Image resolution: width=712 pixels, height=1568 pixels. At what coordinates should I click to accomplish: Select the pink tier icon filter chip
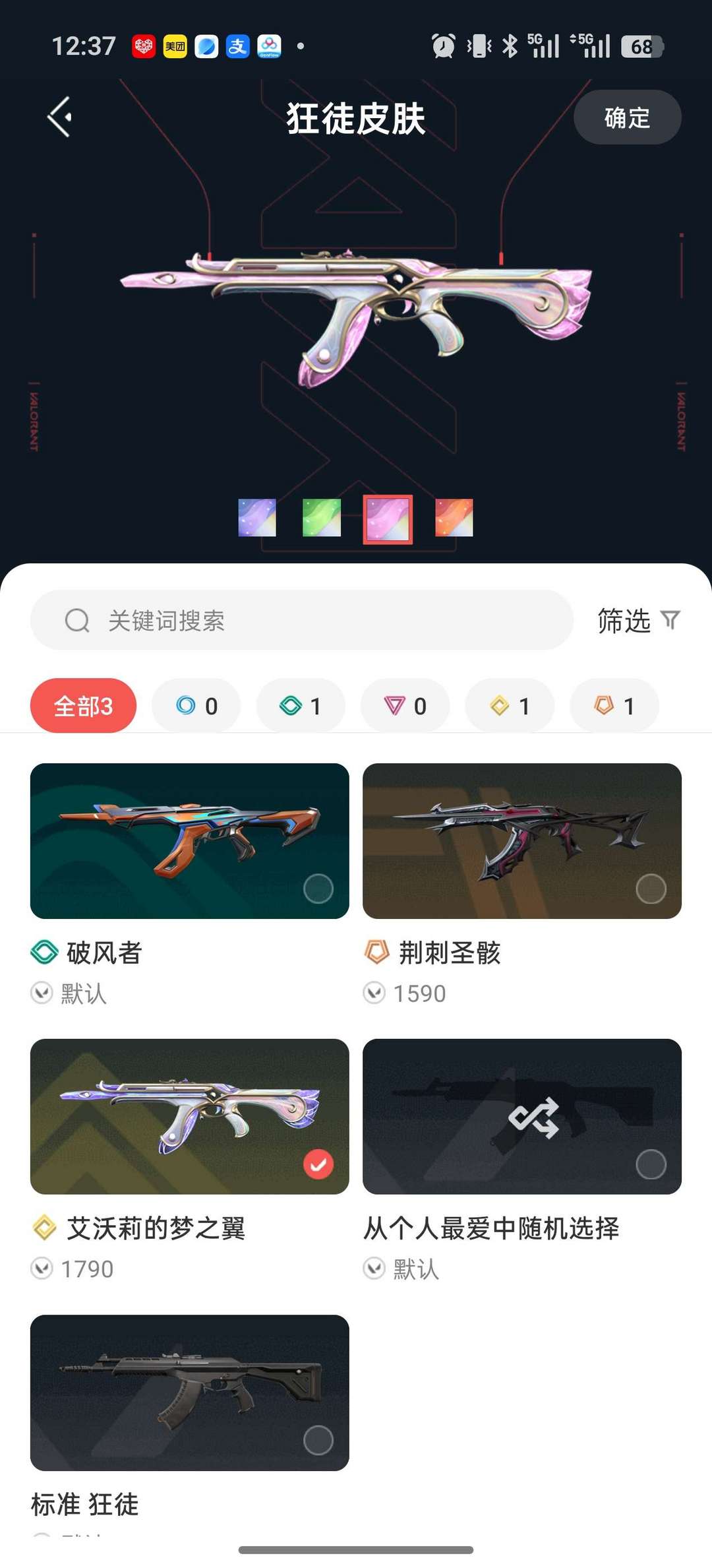click(x=404, y=705)
